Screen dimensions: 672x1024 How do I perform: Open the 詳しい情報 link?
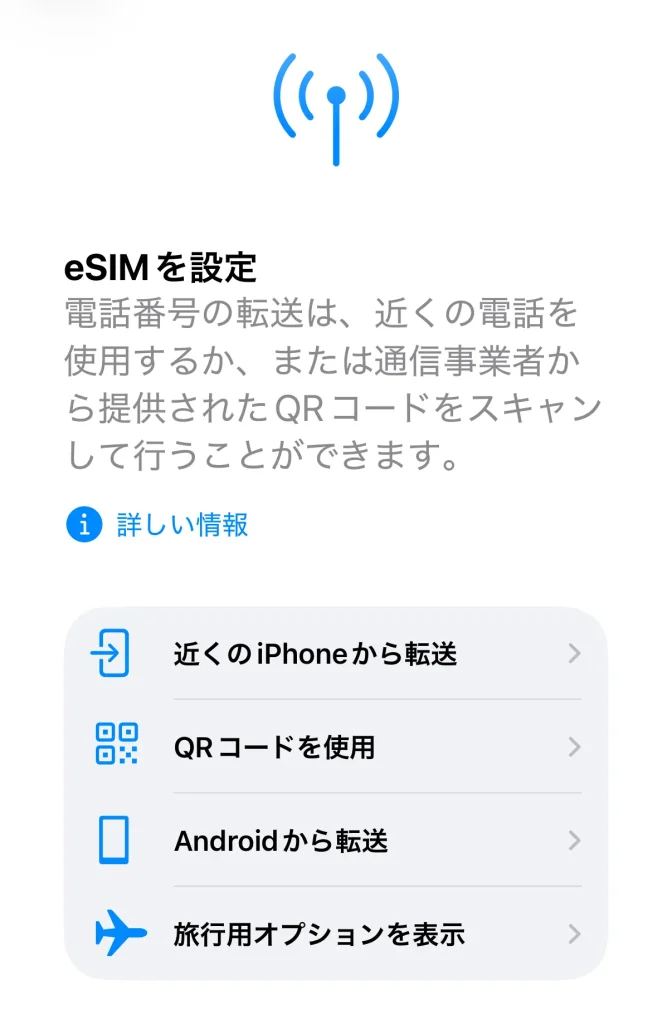click(x=182, y=524)
